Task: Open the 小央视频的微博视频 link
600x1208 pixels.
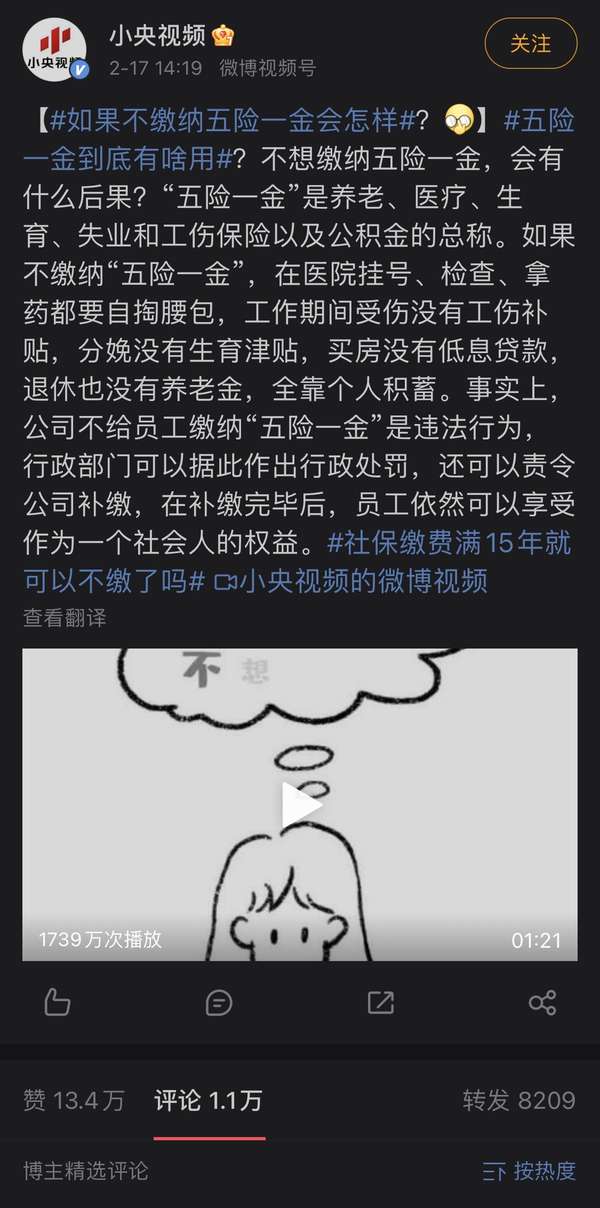Action: (351, 581)
